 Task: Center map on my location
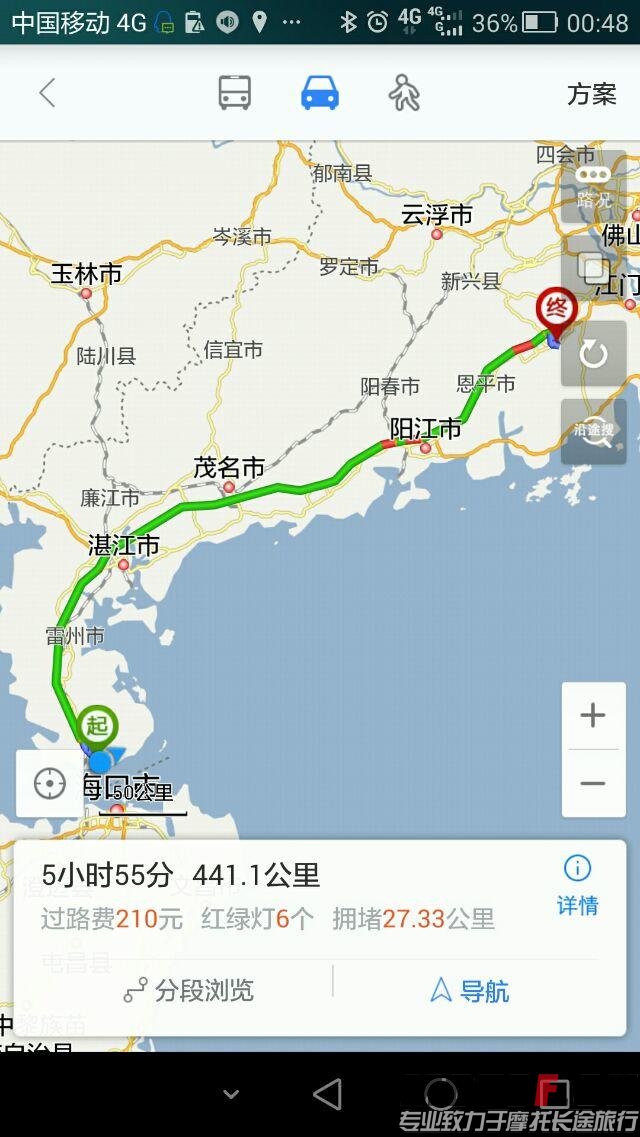tap(50, 784)
